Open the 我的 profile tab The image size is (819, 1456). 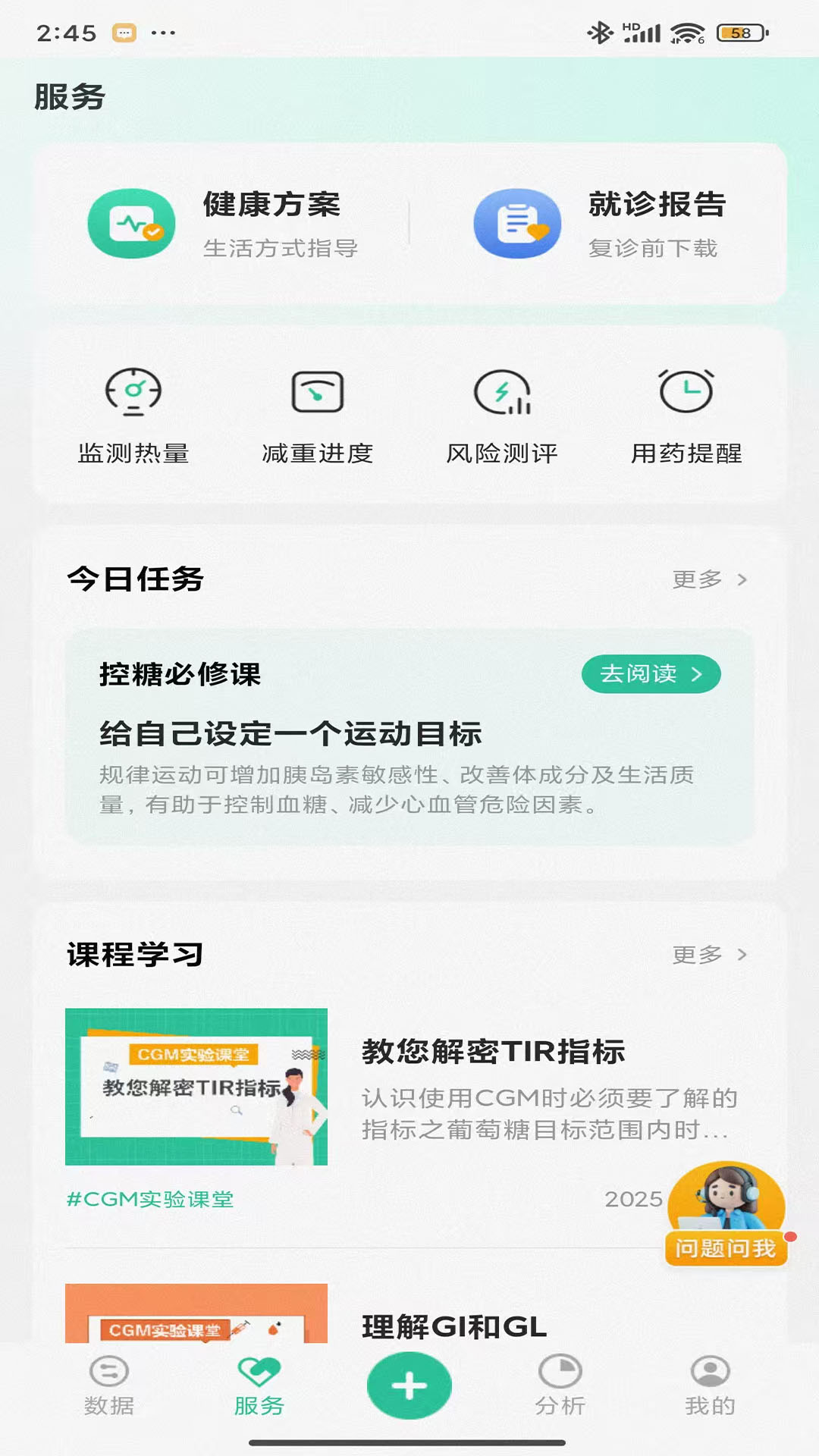(x=710, y=1386)
